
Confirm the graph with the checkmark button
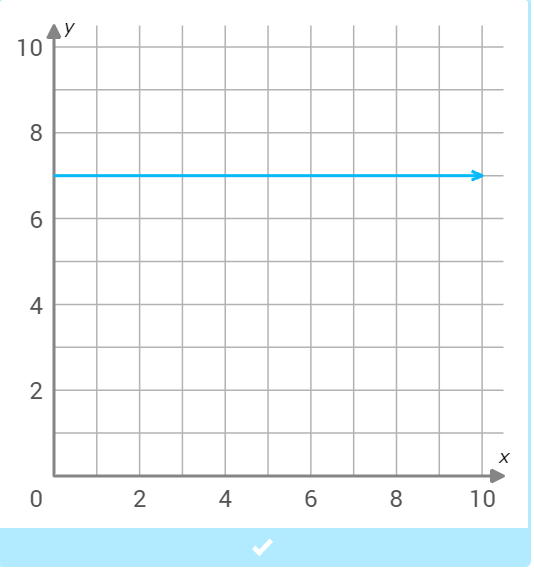[x=264, y=547]
